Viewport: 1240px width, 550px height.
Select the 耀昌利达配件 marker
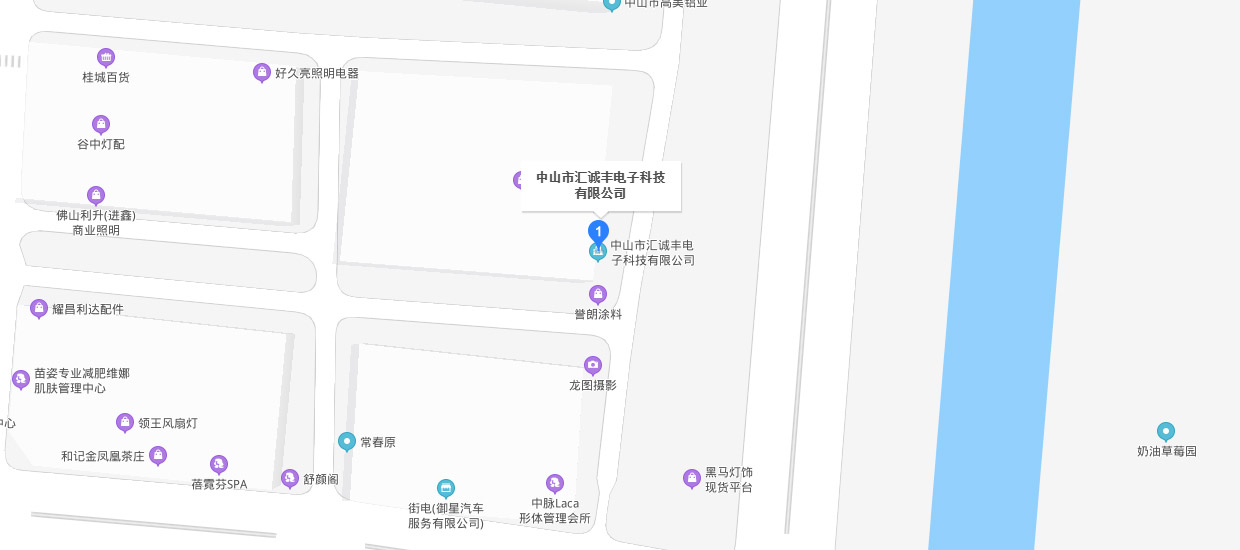pyautogui.click(x=39, y=309)
